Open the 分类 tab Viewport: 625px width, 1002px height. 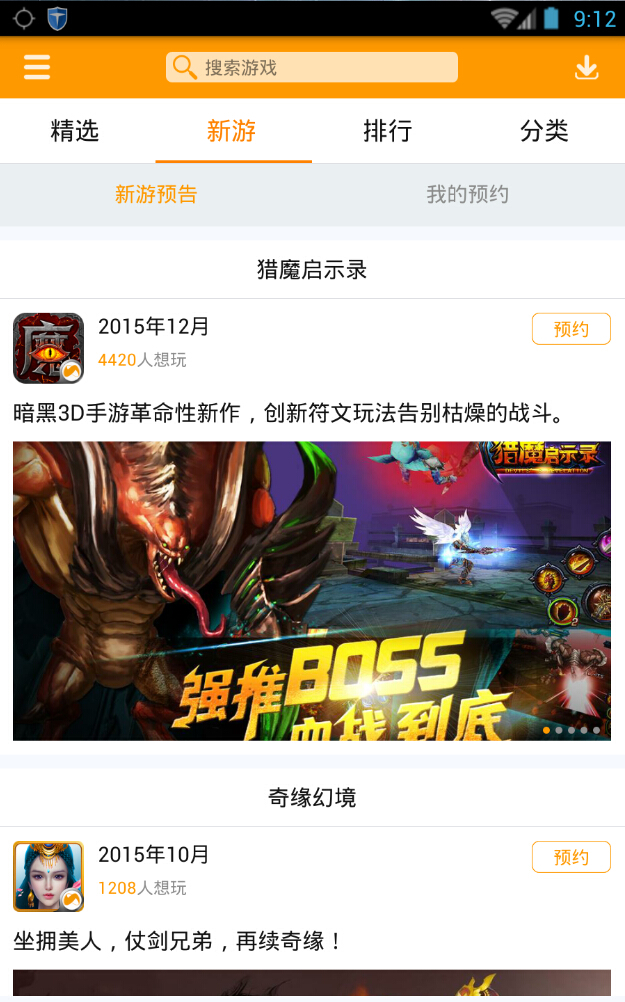(x=544, y=131)
